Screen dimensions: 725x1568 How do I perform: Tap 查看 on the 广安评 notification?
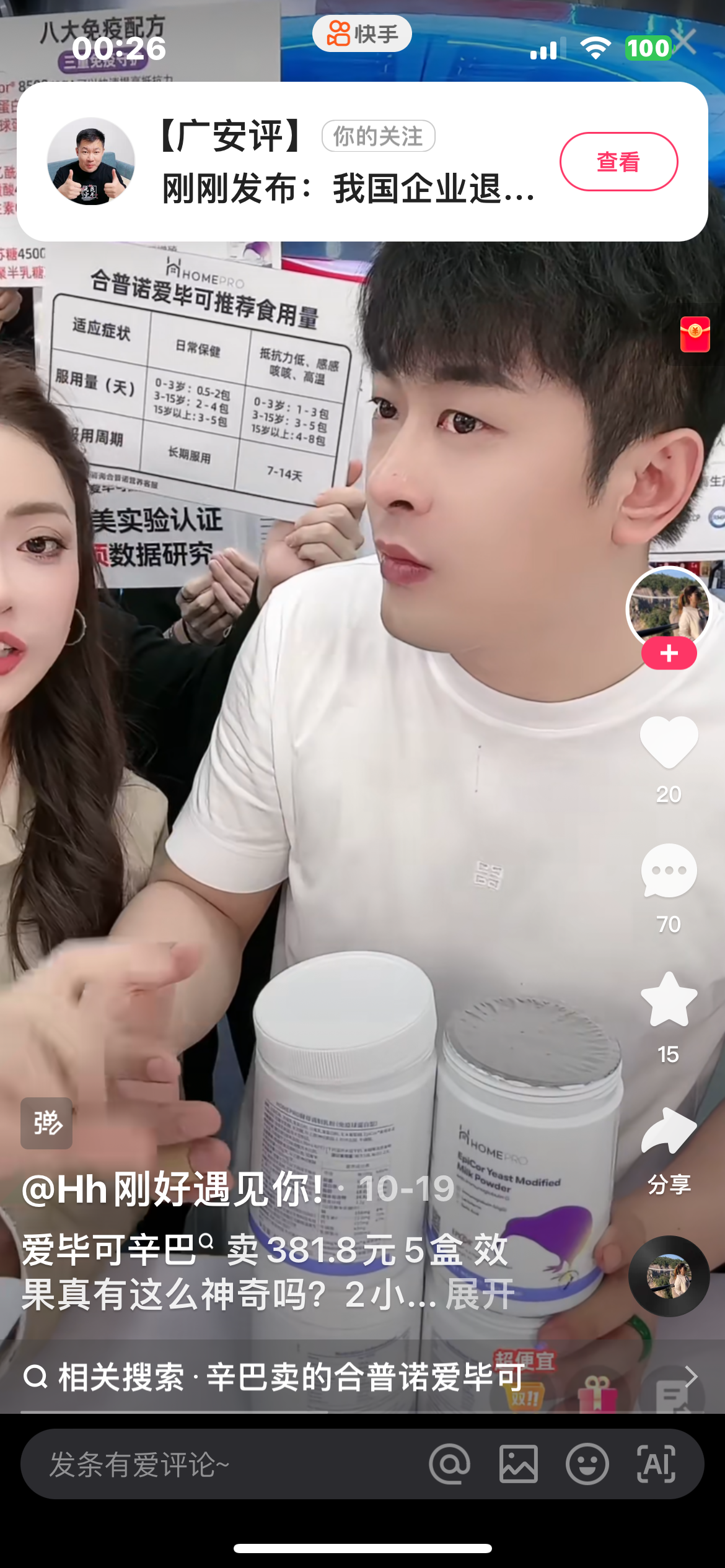618,162
